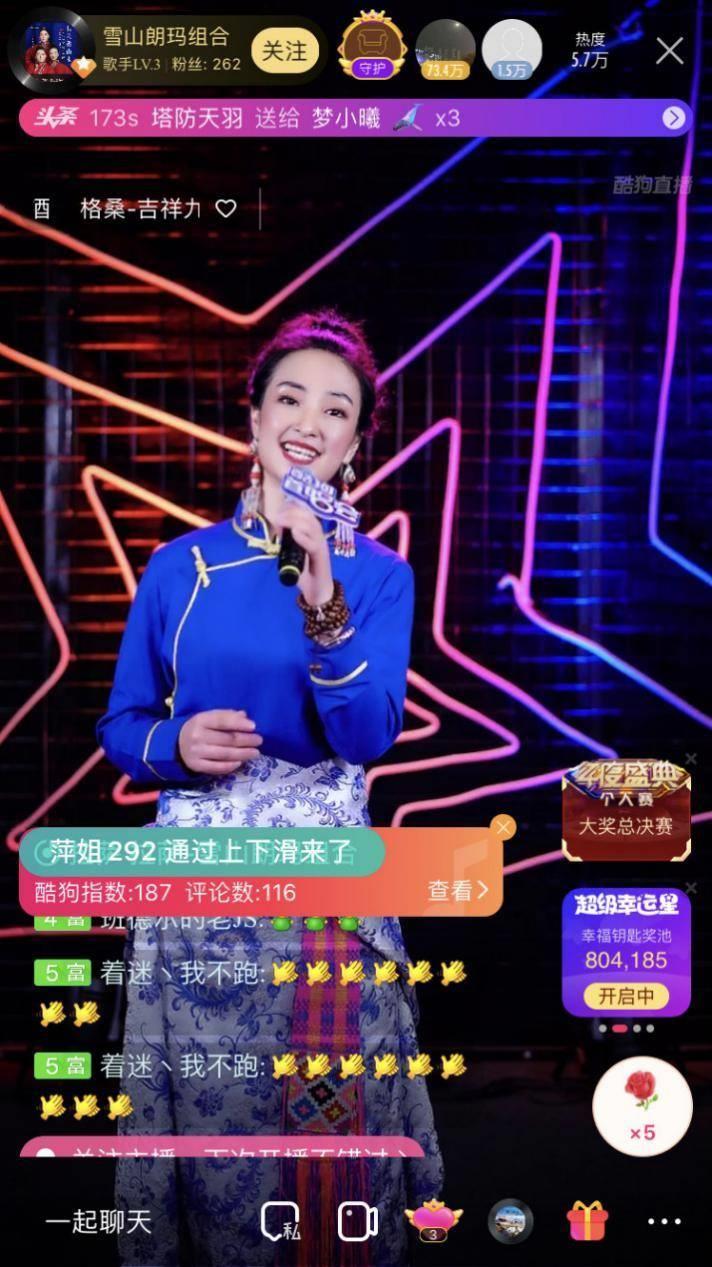
Task: Open the more options menu
Action: 664,1221
